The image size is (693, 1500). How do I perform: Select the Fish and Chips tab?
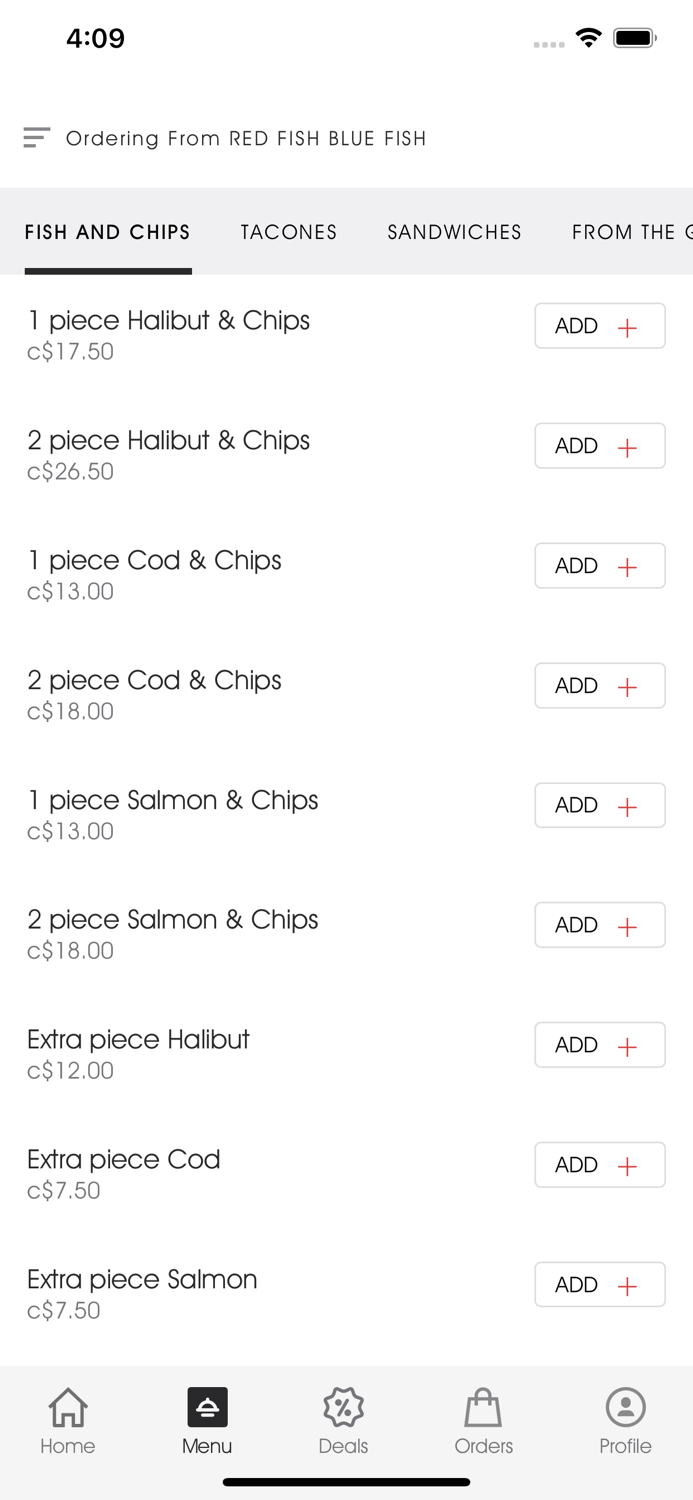[108, 232]
